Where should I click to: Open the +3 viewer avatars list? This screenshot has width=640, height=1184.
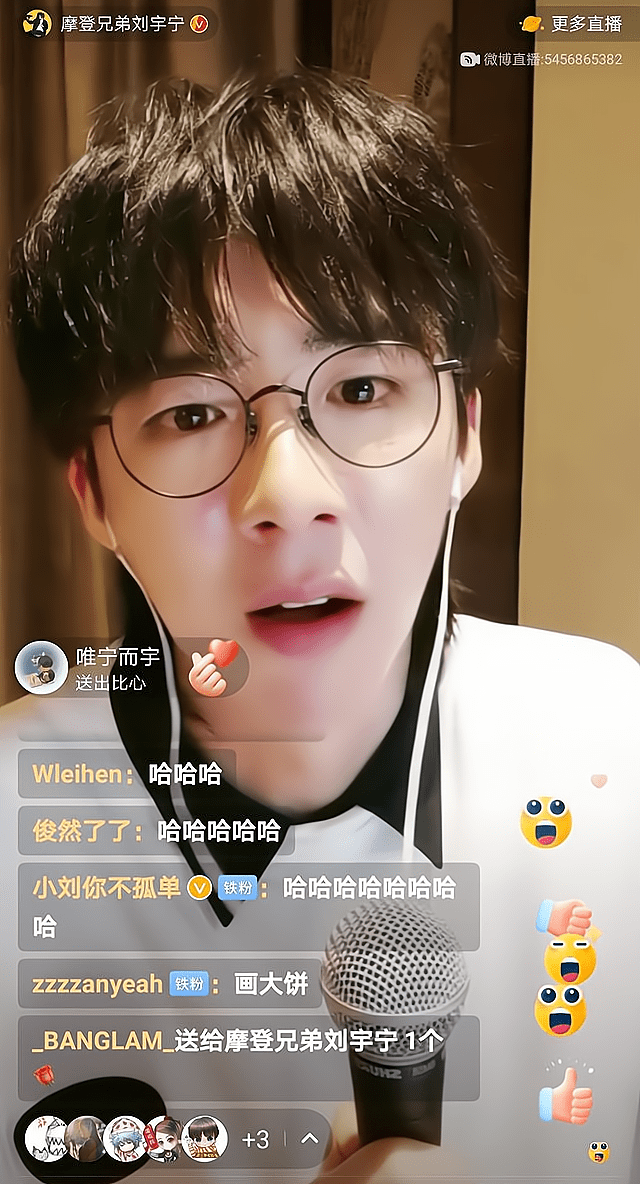[256, 1139]
